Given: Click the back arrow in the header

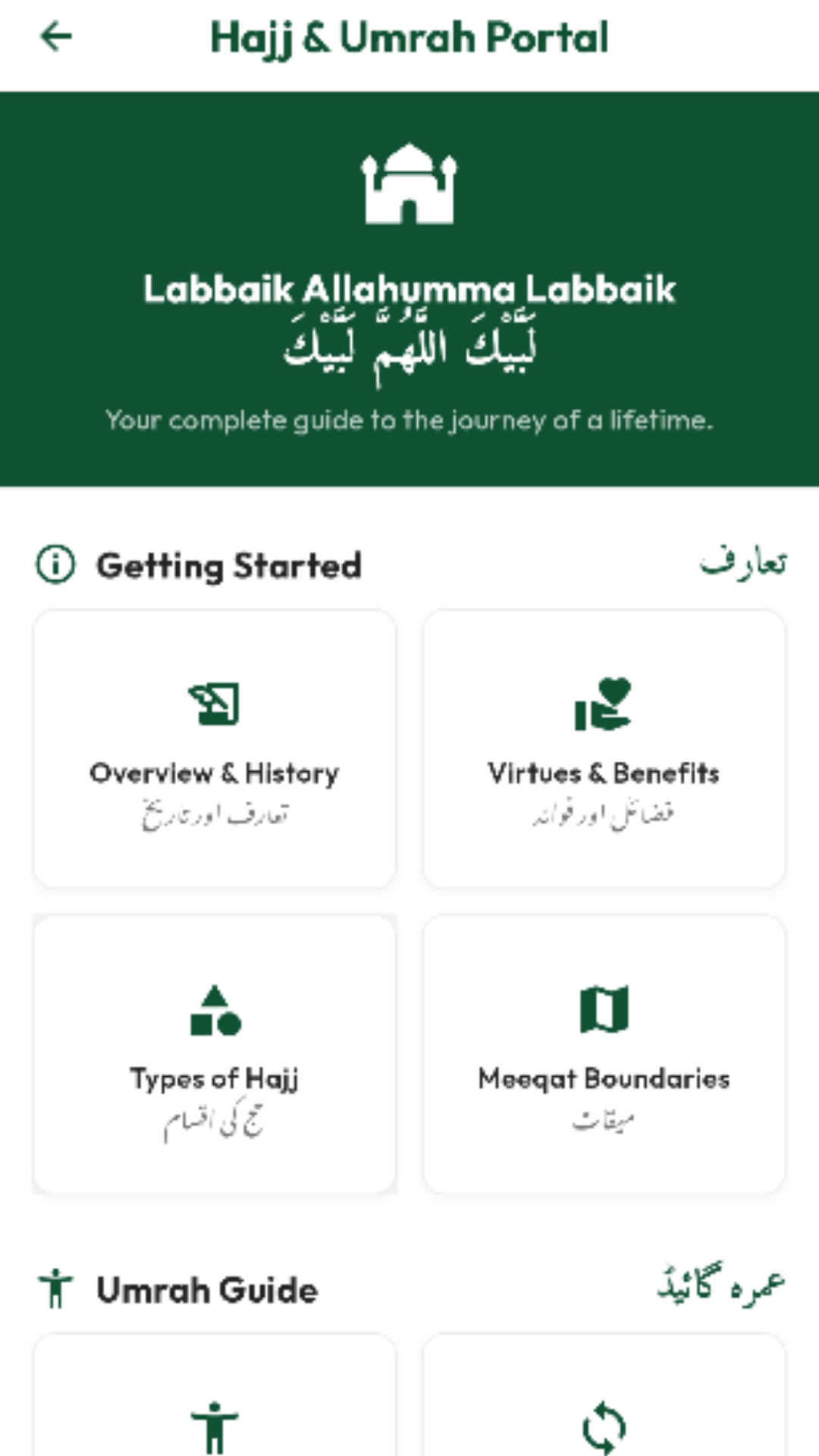Looking at the screenshot, I should pyautogui.click(x=55, y=36).
